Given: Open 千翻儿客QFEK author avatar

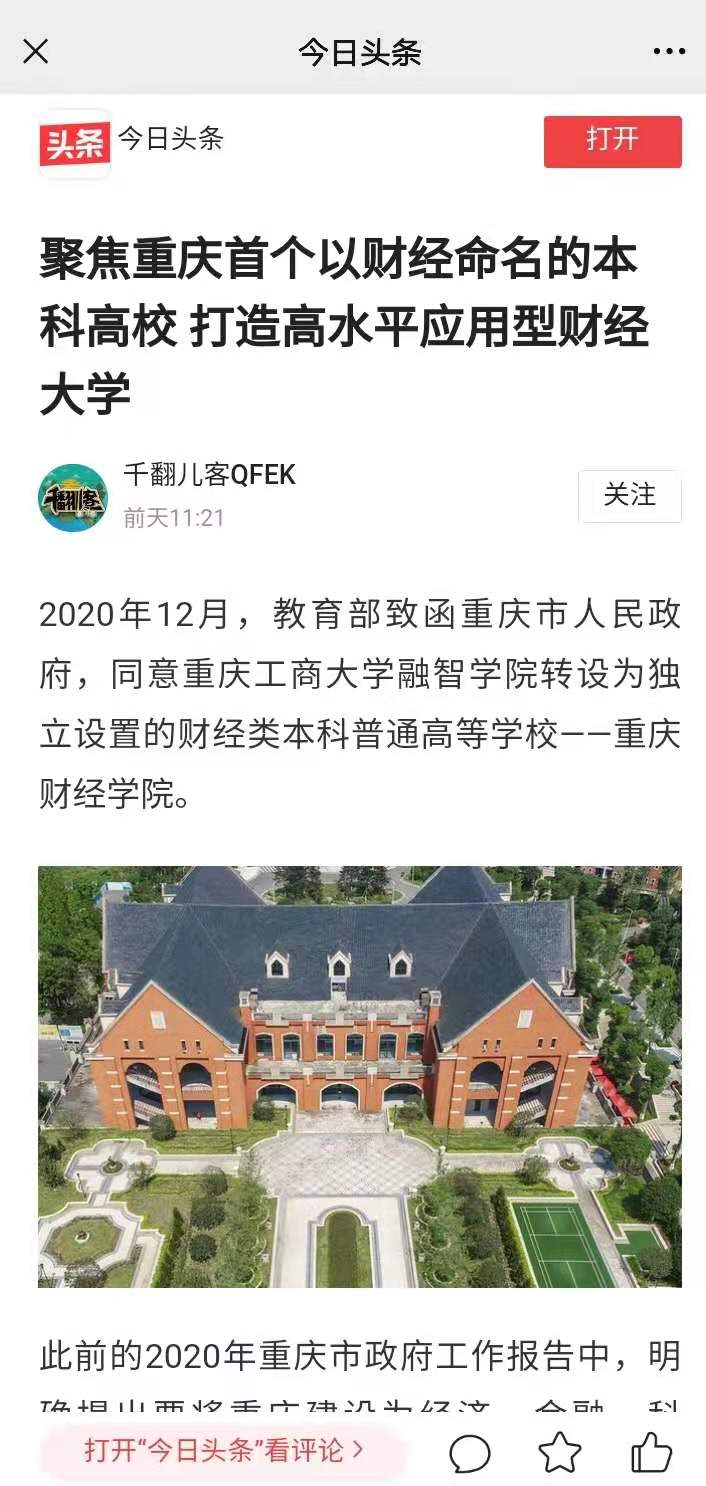Looking at the screenshot, I should (72, 497).
